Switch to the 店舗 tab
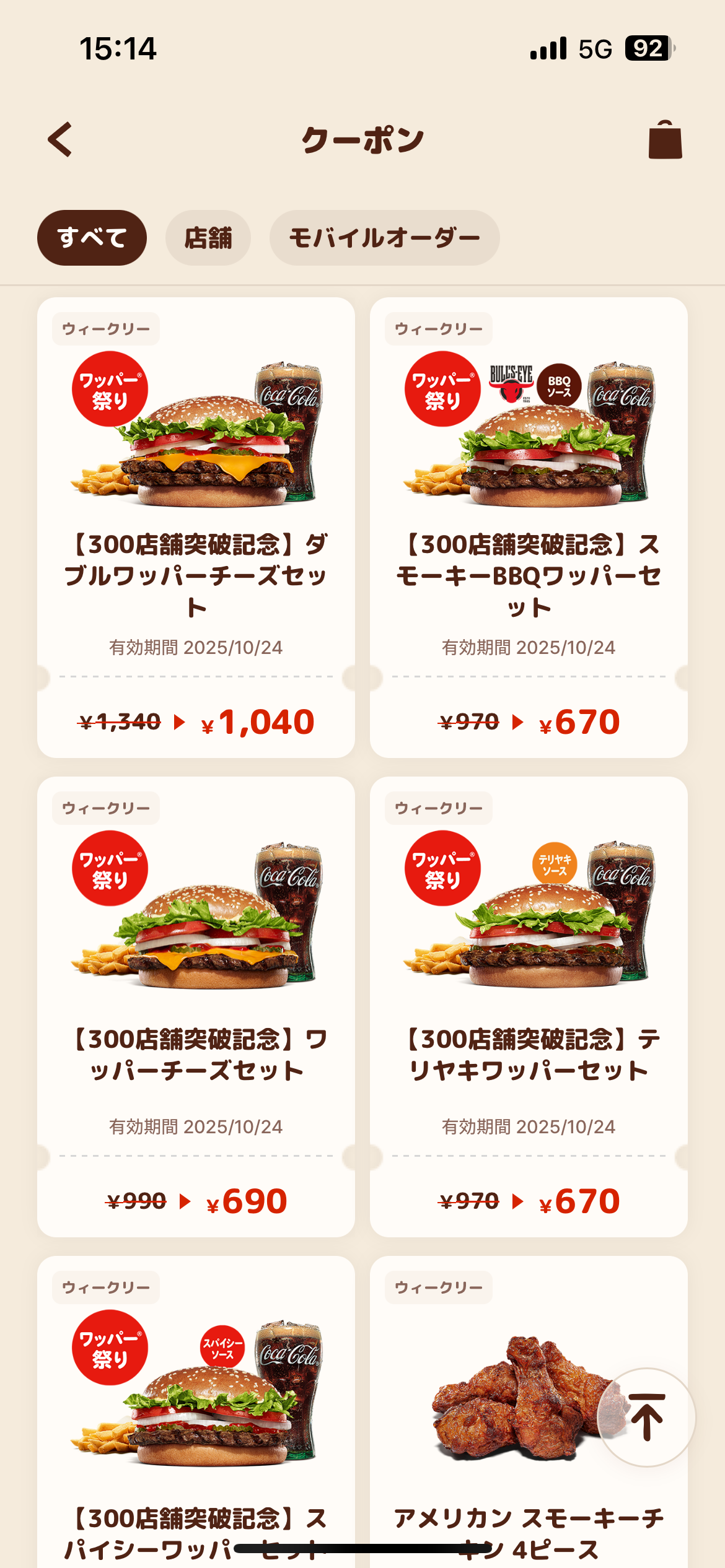The image size is (725, 1568). click(x=208, y=238)
